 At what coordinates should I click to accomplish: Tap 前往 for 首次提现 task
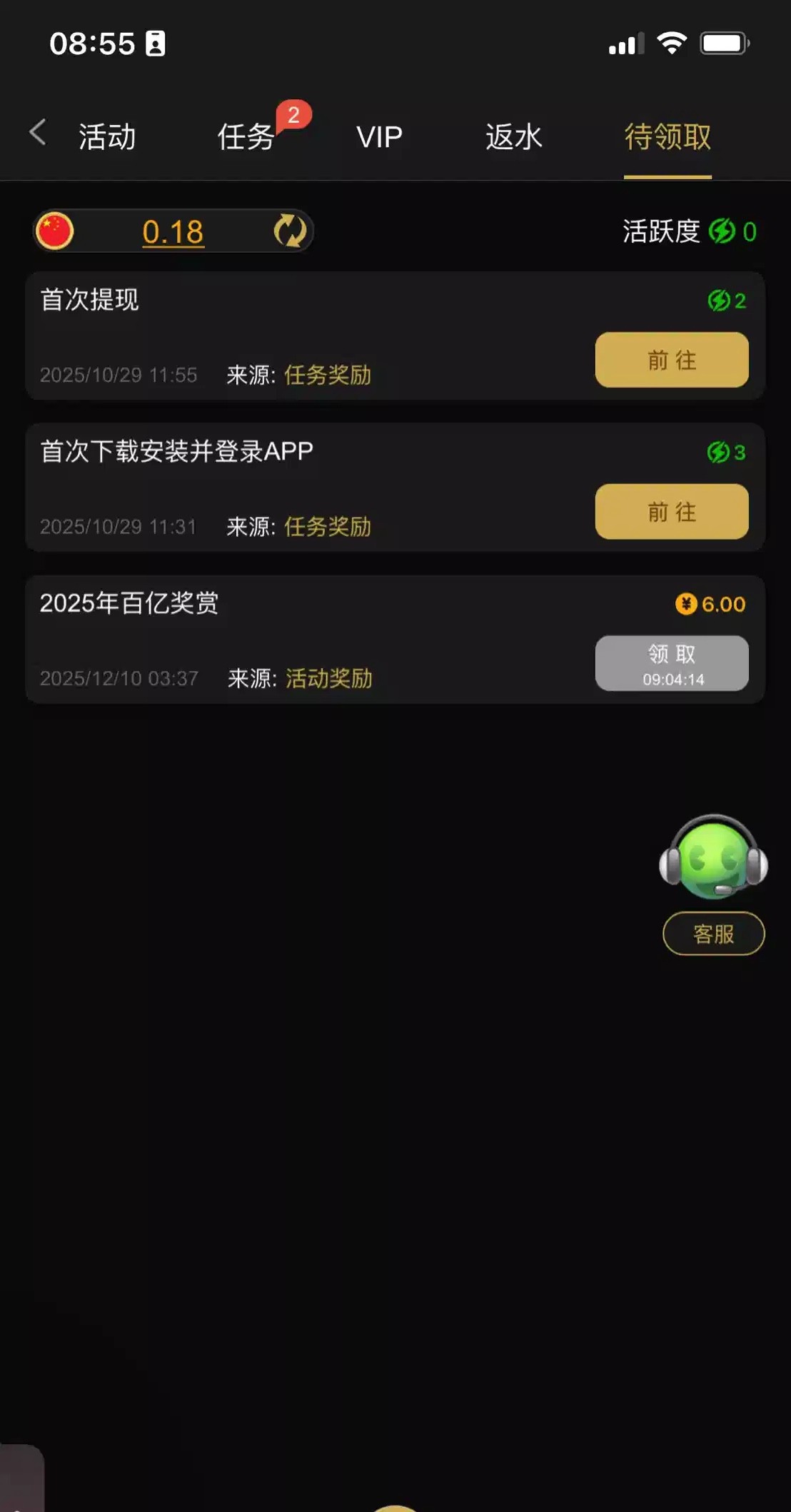point(671,360)
